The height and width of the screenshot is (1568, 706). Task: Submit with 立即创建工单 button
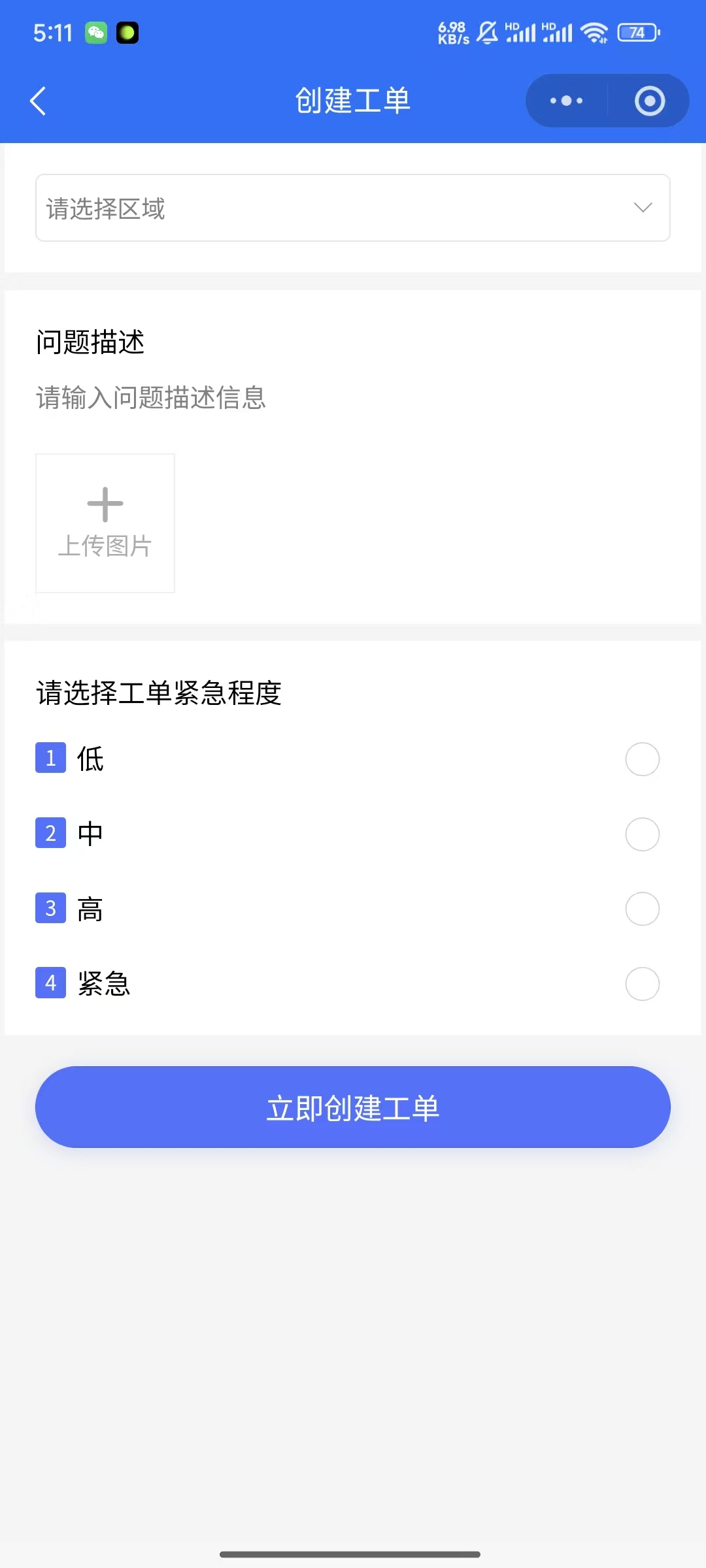[353, 1107]
